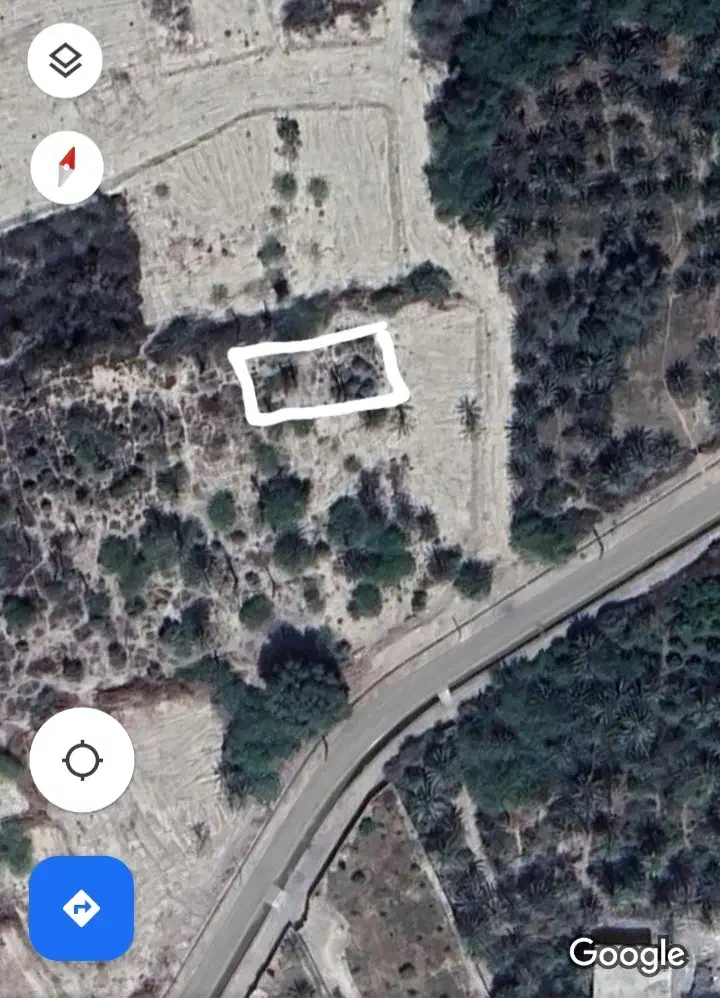
Task: Open the map layers selector
Action: 65,61
